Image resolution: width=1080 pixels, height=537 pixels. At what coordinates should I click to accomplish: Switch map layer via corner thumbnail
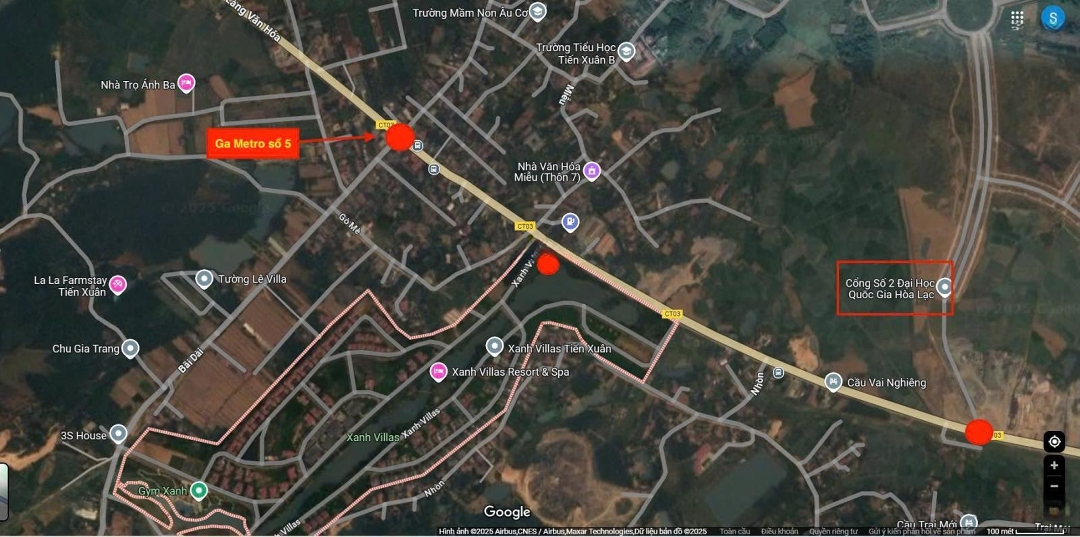(x=4, y=491)
